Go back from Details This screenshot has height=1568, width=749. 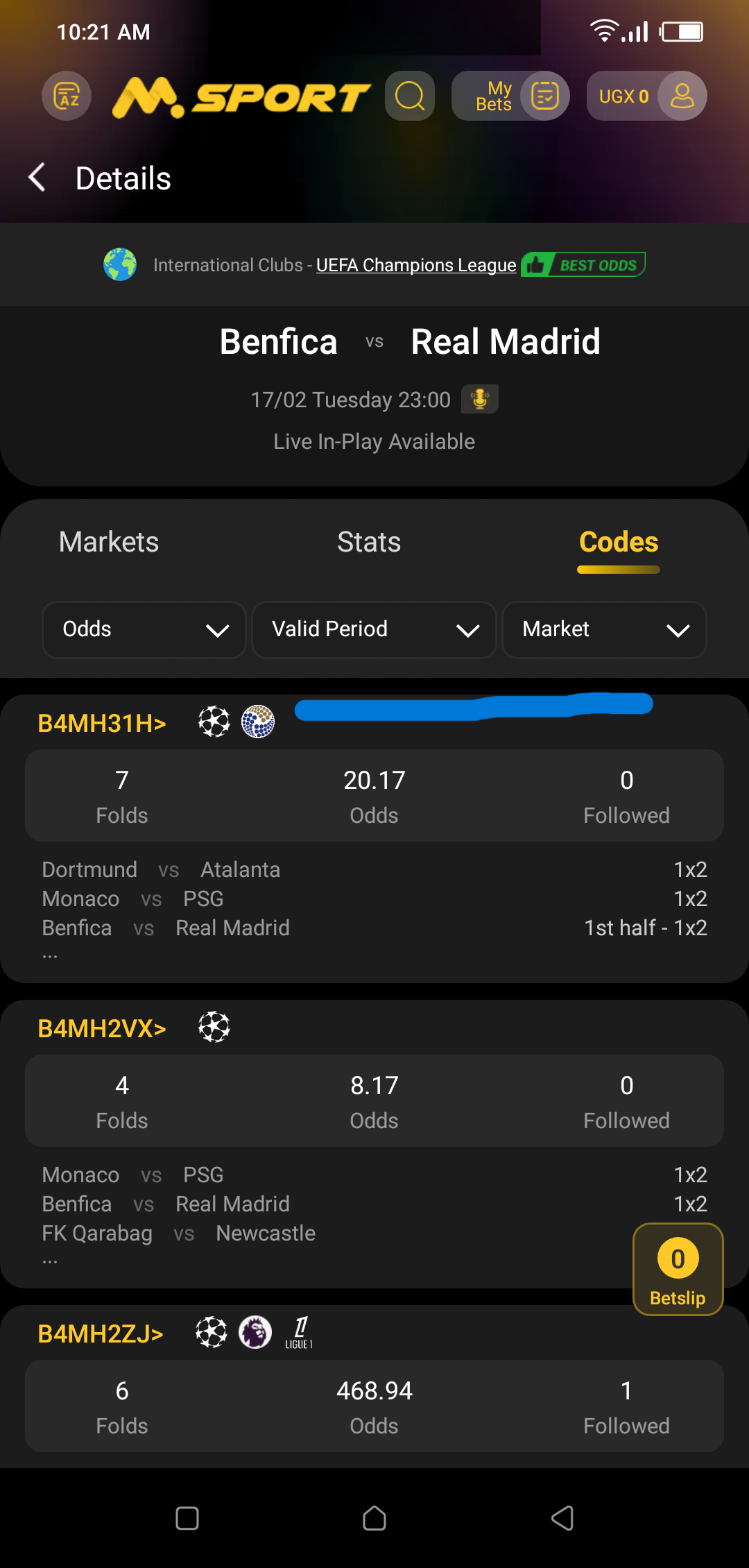pos(37,178)
